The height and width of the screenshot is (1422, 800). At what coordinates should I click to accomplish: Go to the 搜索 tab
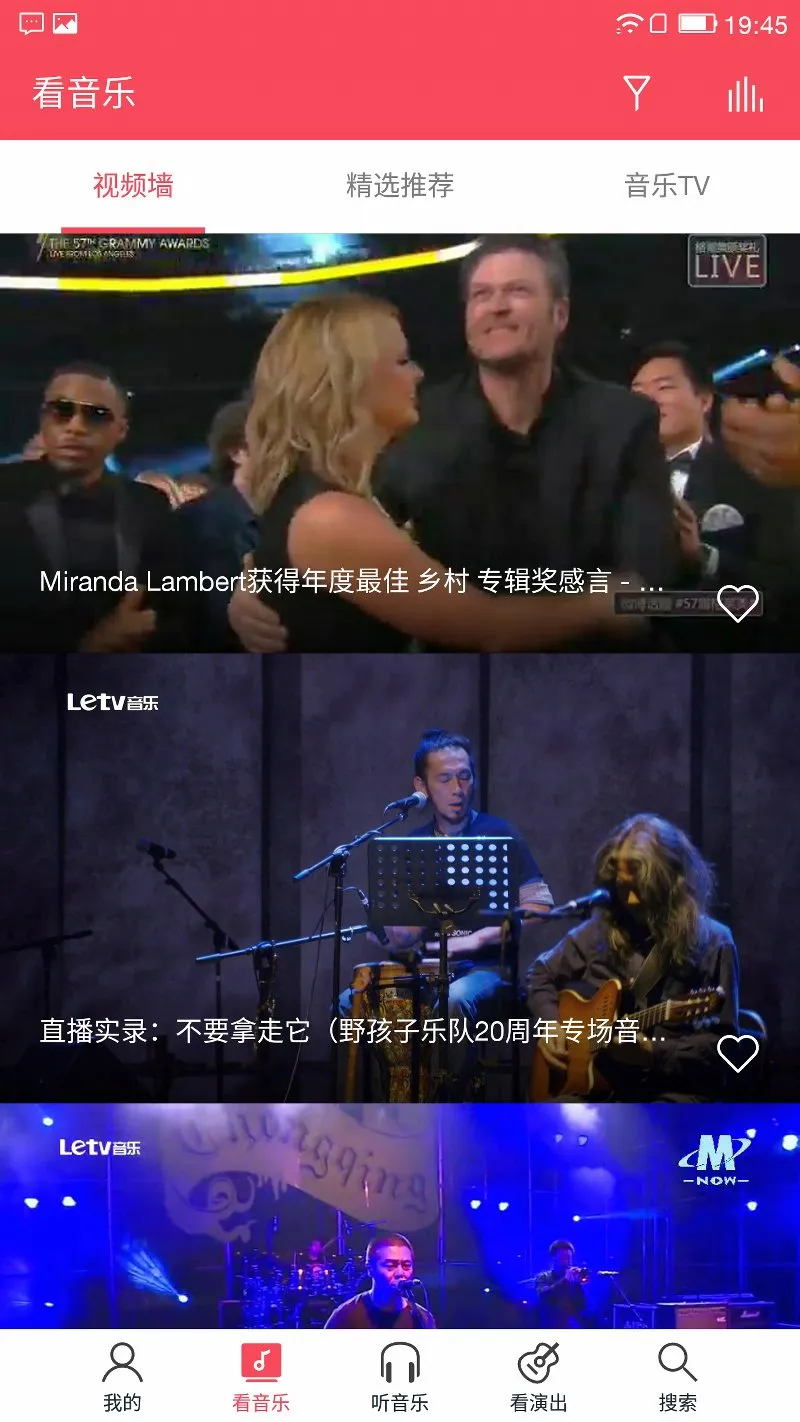677,1376
